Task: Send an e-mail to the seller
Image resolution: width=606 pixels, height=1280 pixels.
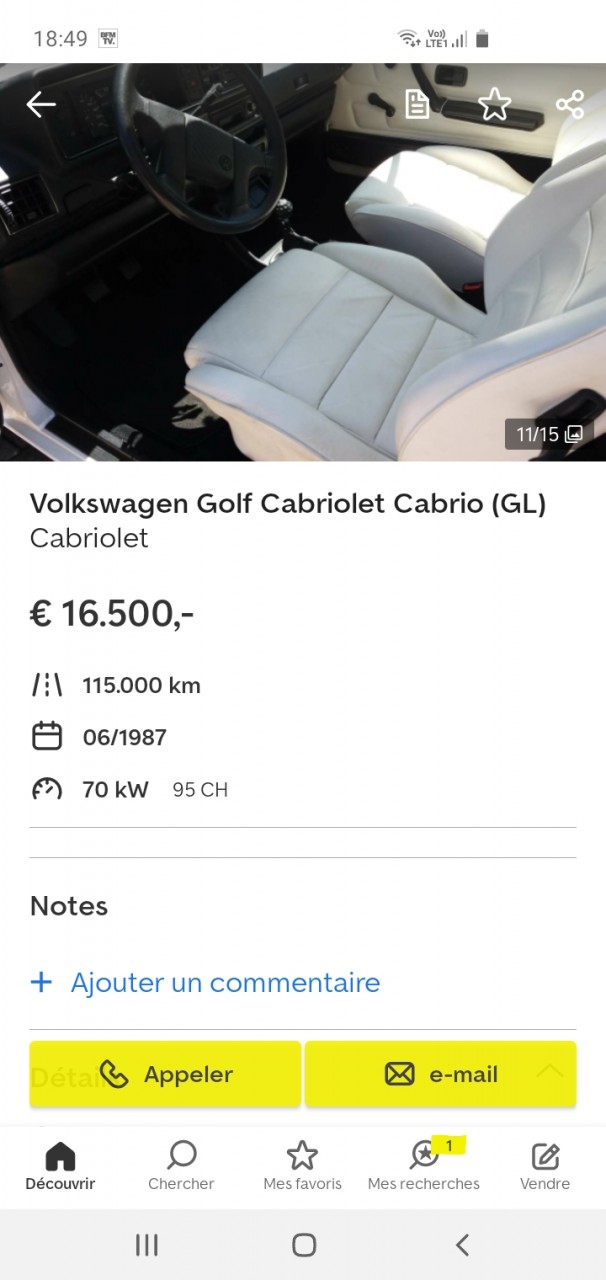Action: tap(440, 1074)
